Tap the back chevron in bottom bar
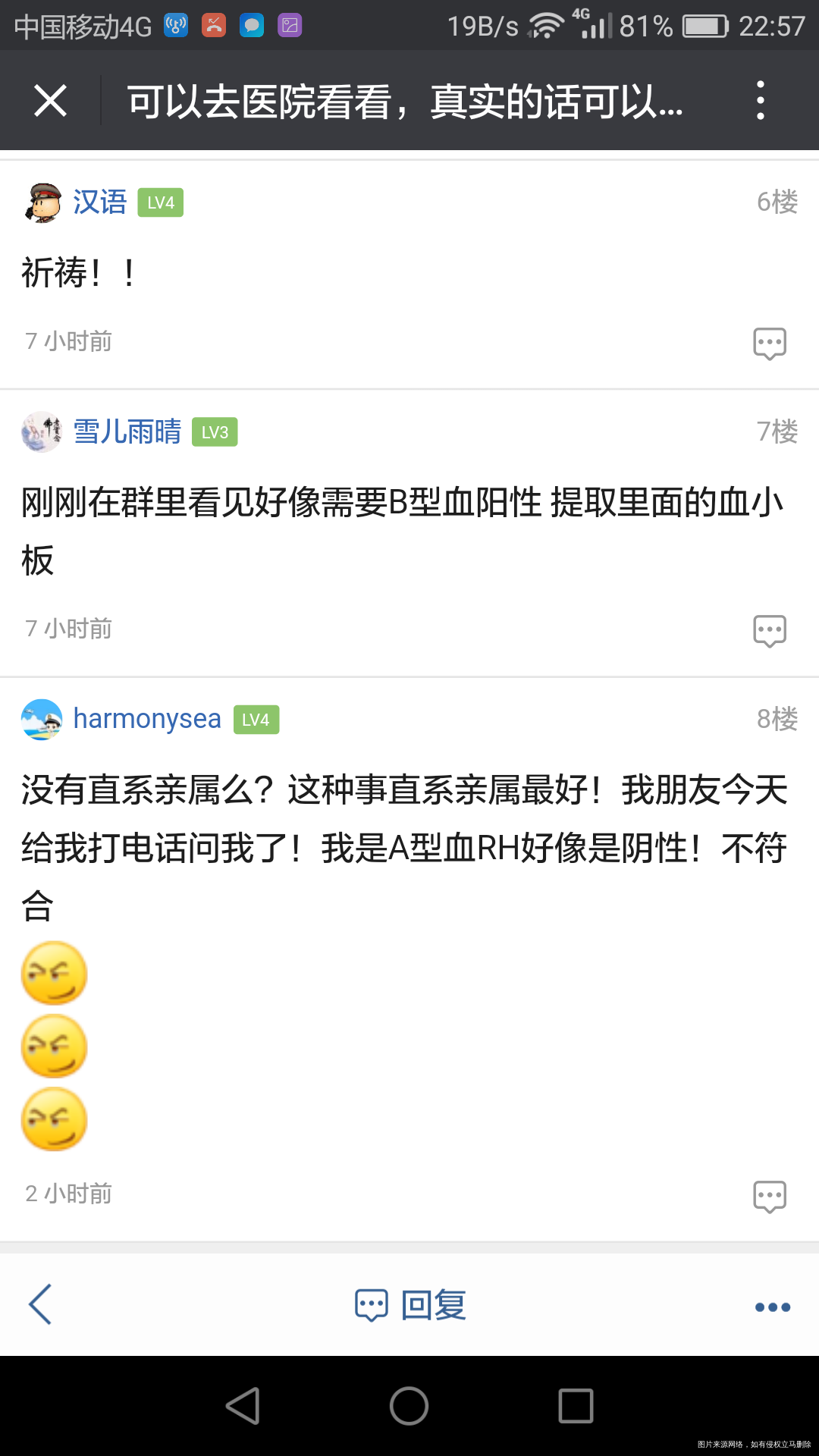Viewport: 819px width, 1456px height. tap(39, 1303)
